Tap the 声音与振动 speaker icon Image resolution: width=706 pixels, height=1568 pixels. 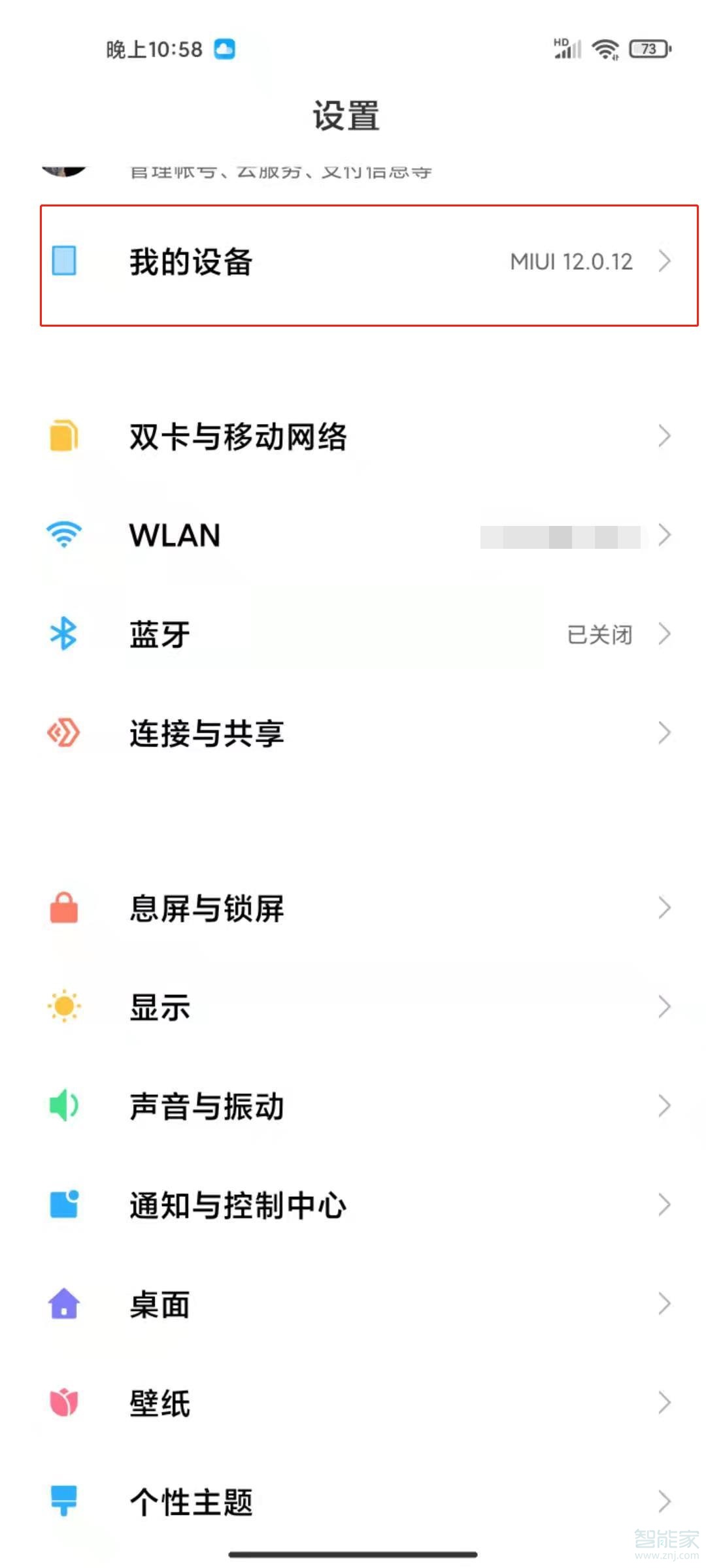[63, 1106]
